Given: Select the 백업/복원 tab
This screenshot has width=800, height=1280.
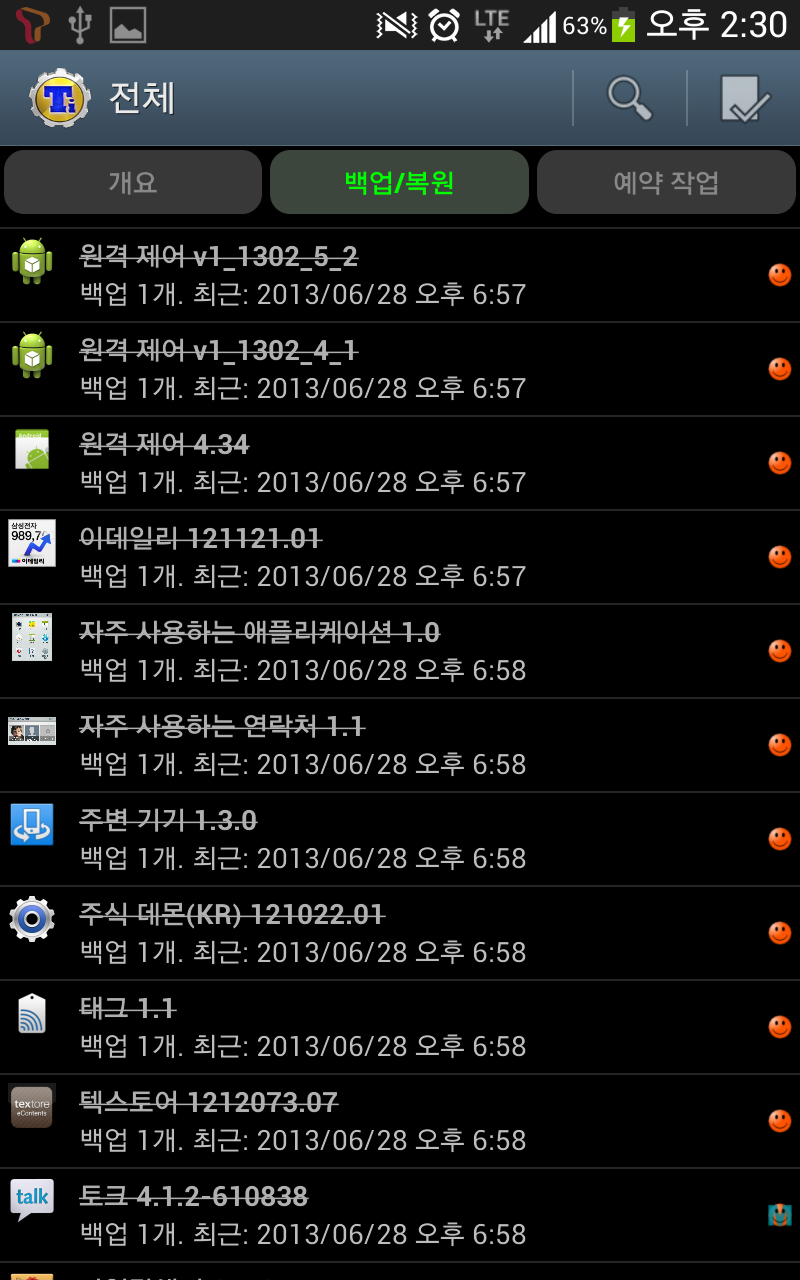Looking at the screenshot, I should [x=399, y=182].
